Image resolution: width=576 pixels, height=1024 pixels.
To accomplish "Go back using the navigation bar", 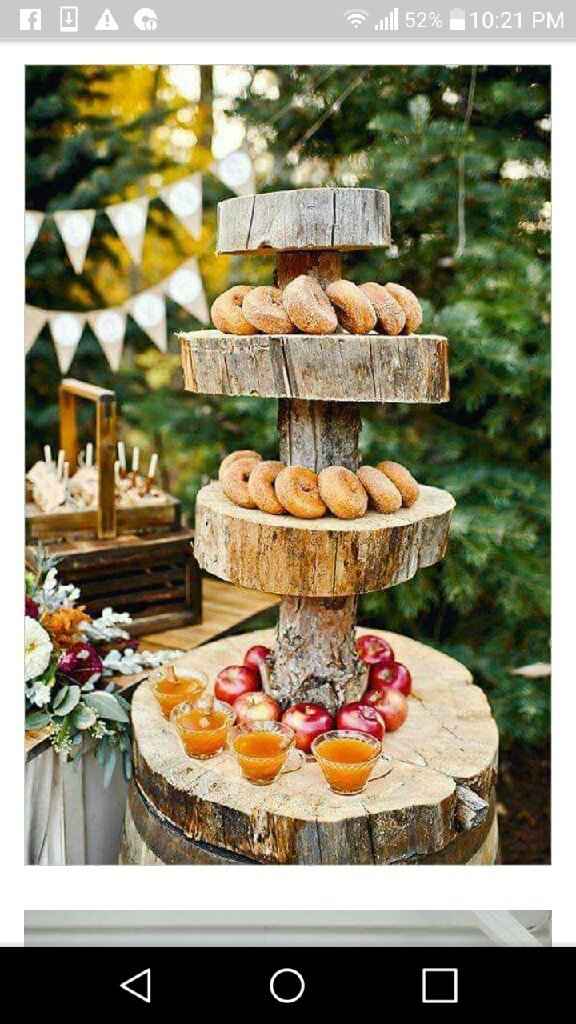I will tap(136, 985).
